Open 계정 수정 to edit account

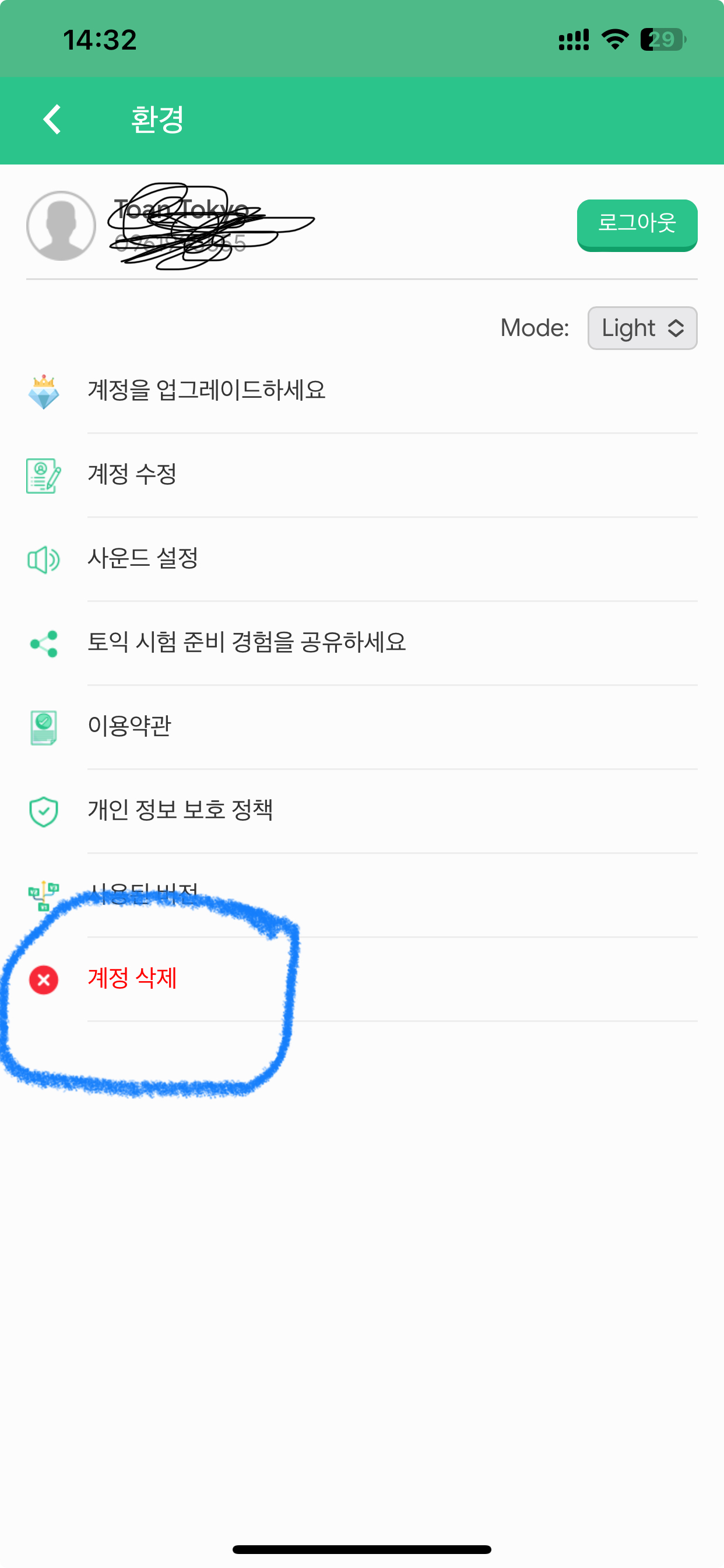pos(133,474)
